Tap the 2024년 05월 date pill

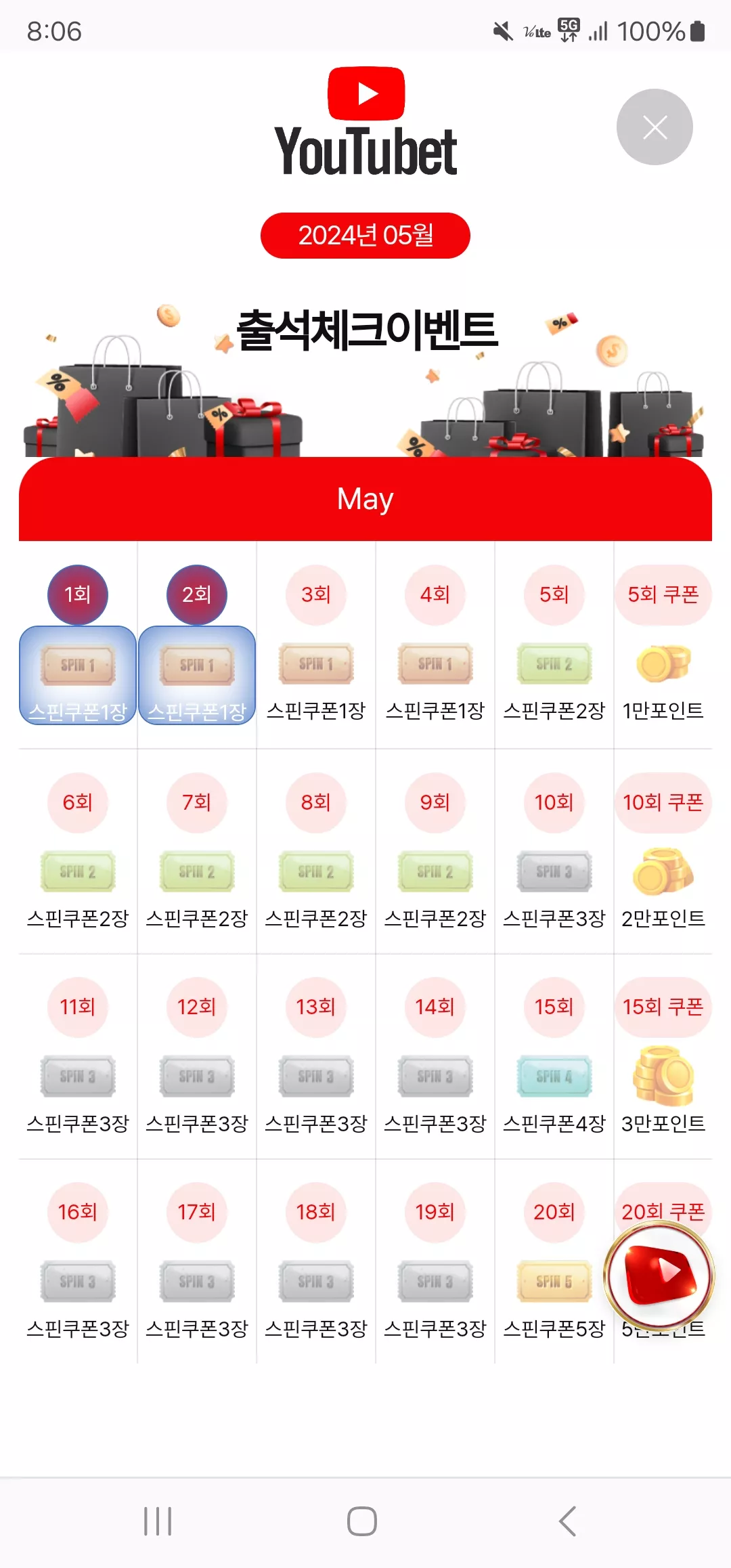pyautogui.click(x=365, y=236)
